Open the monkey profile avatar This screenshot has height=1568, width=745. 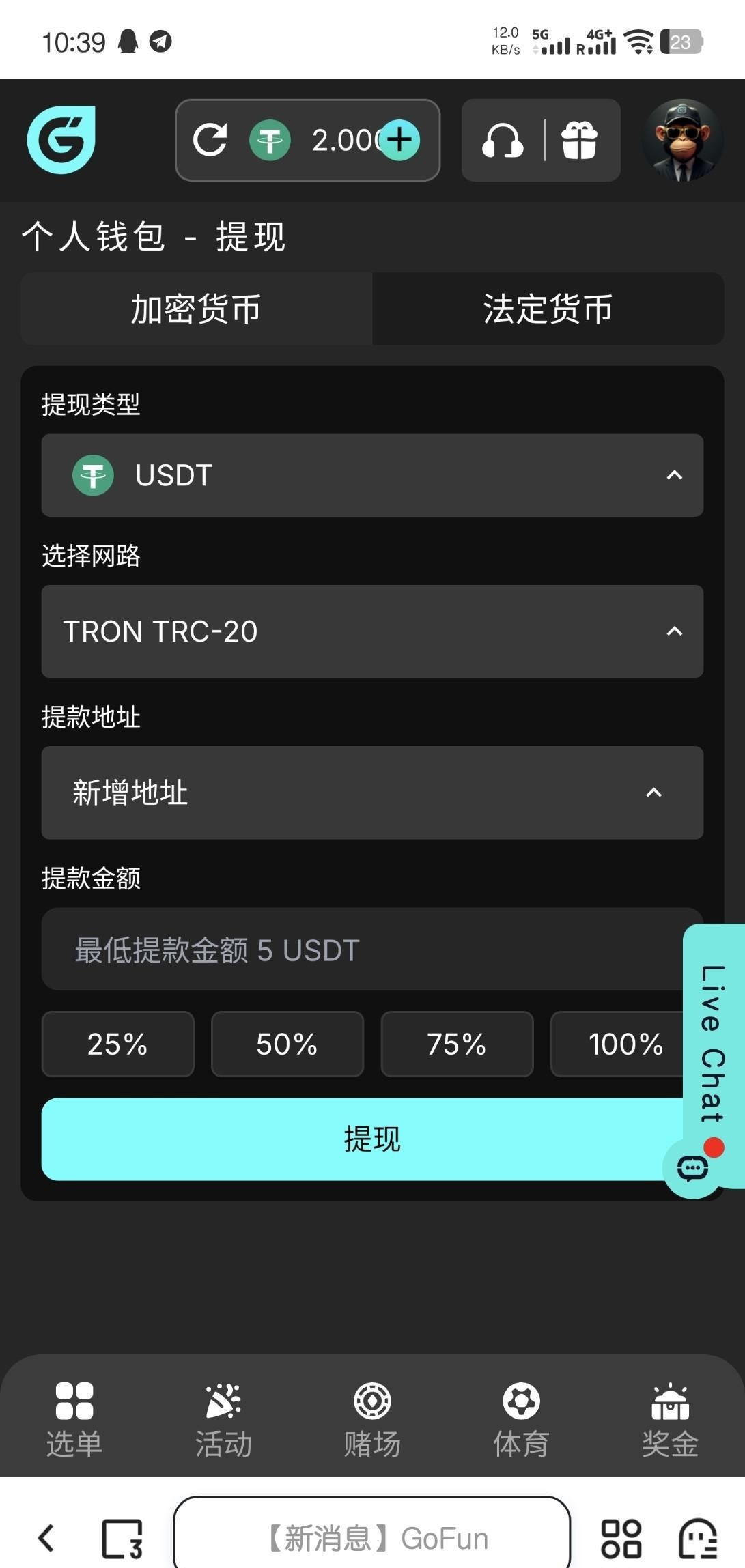click(x=682, y=140)
